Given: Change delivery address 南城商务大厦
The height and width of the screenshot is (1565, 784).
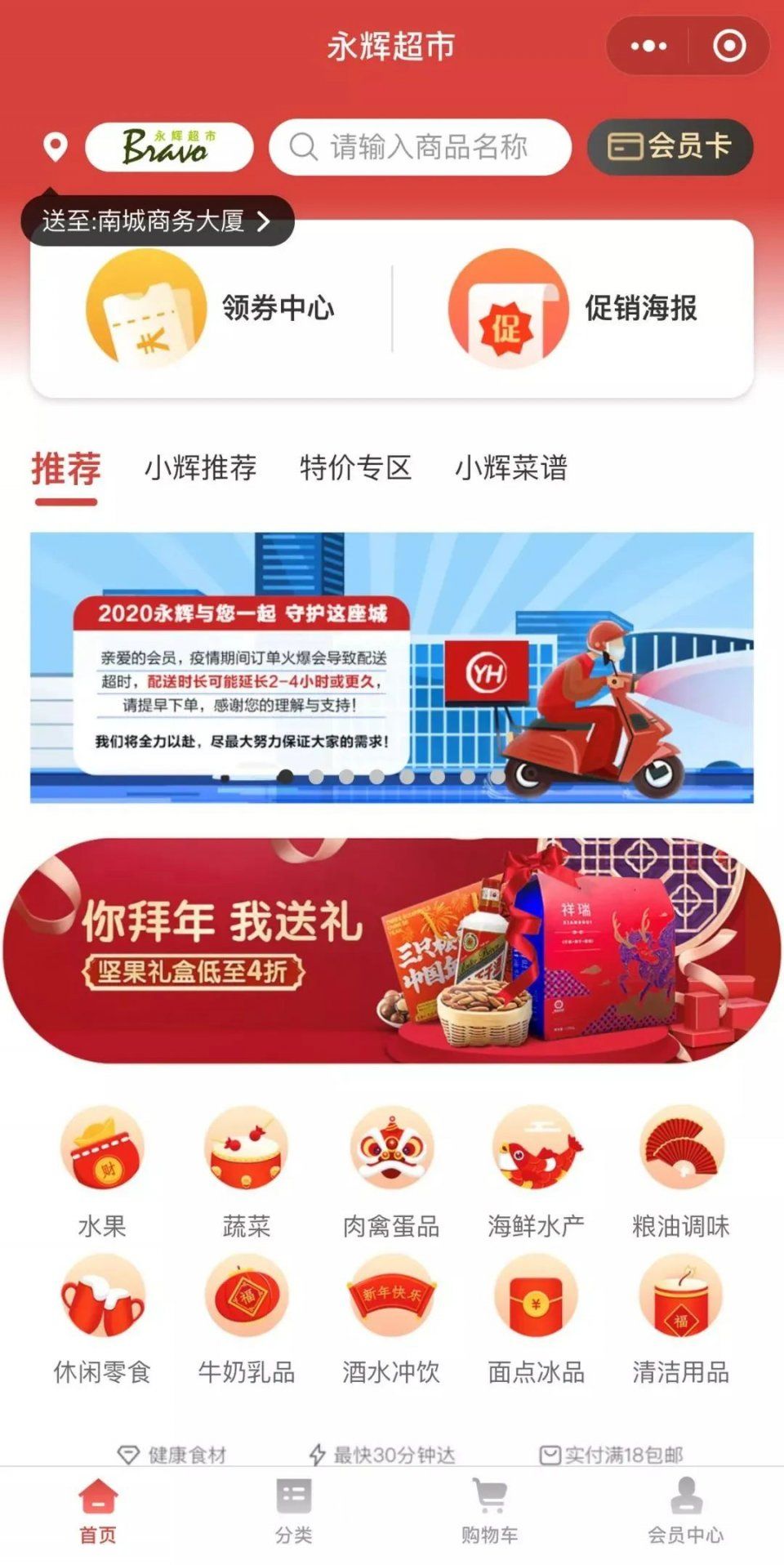Looking at the screenshot, I should coord(157,221).
